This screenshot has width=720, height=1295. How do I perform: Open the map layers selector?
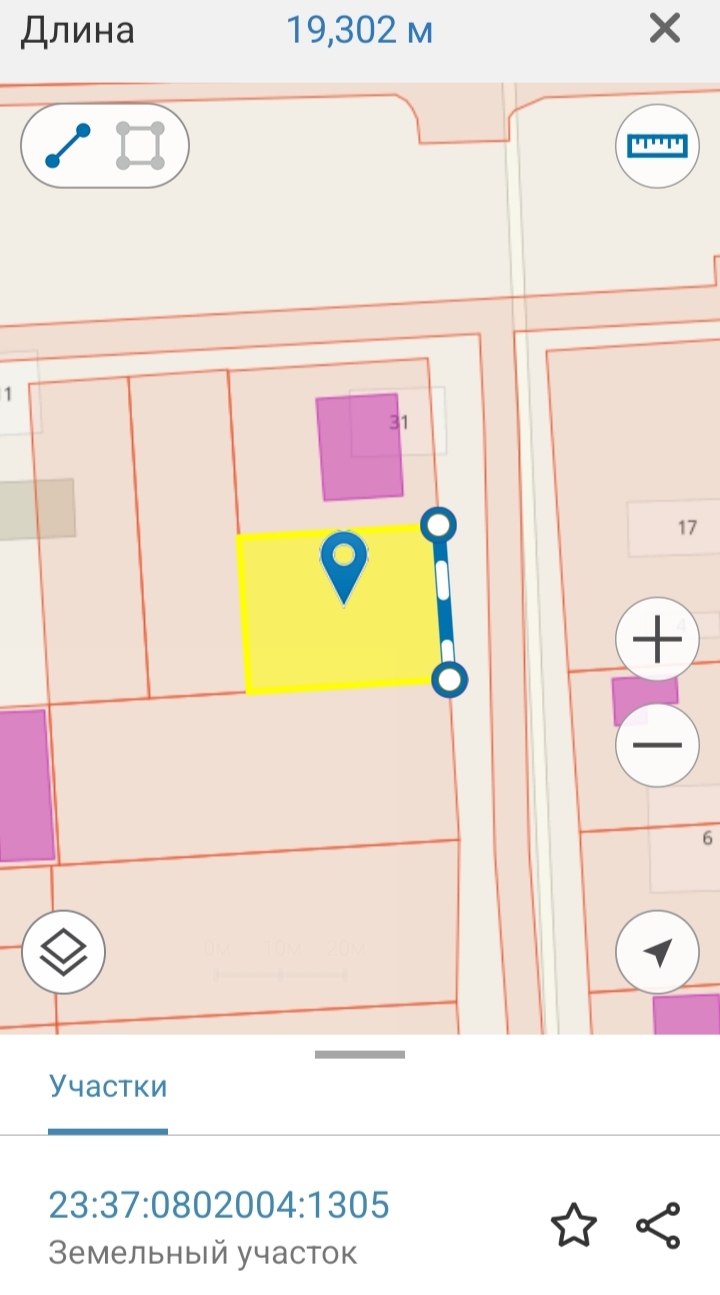click(63, 951)
